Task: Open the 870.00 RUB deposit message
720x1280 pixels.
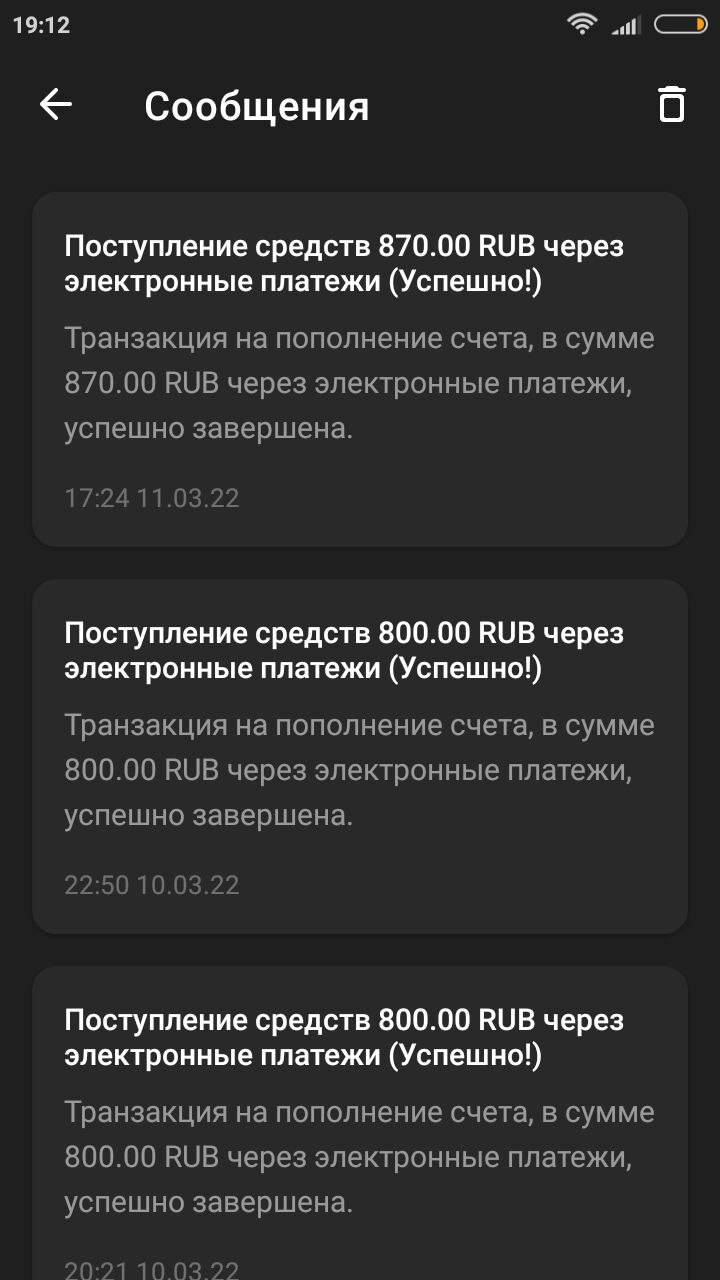Action: tap(360, 369)
